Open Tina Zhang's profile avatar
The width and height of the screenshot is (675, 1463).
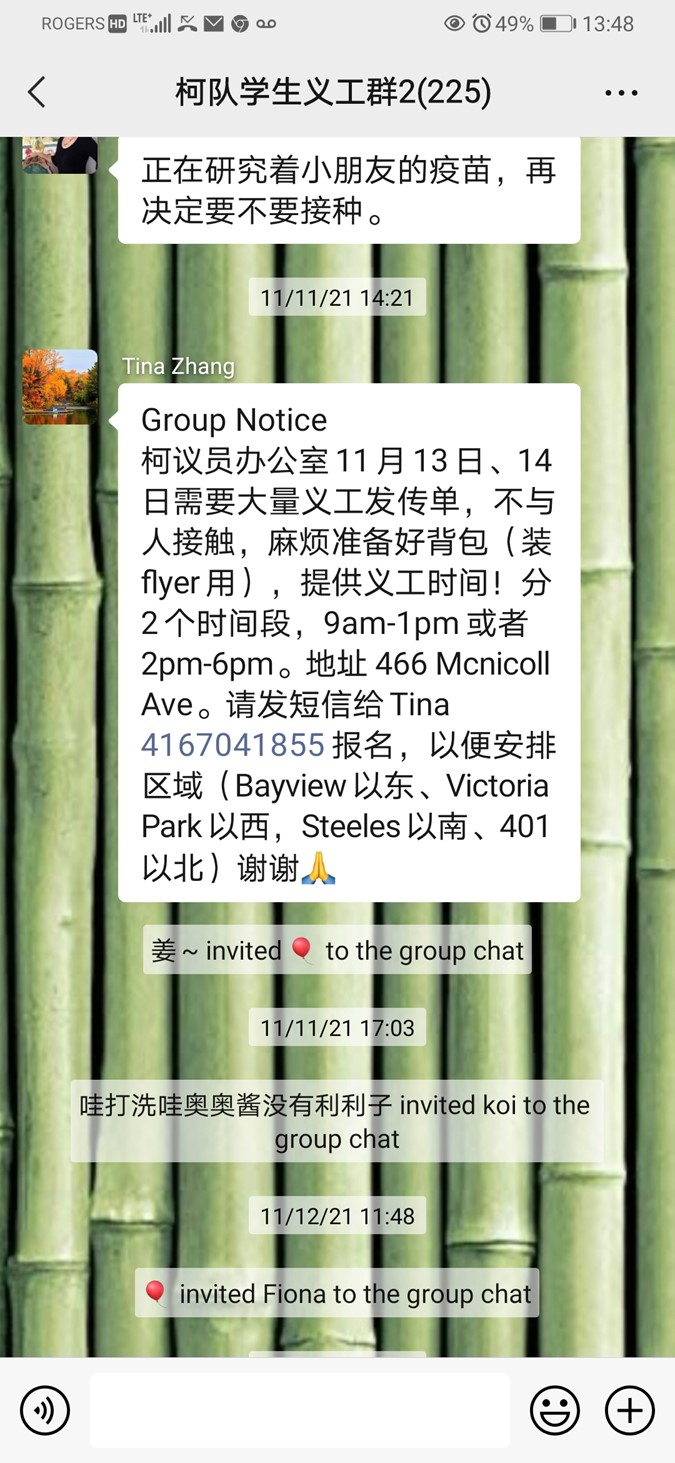click(60, 387)
